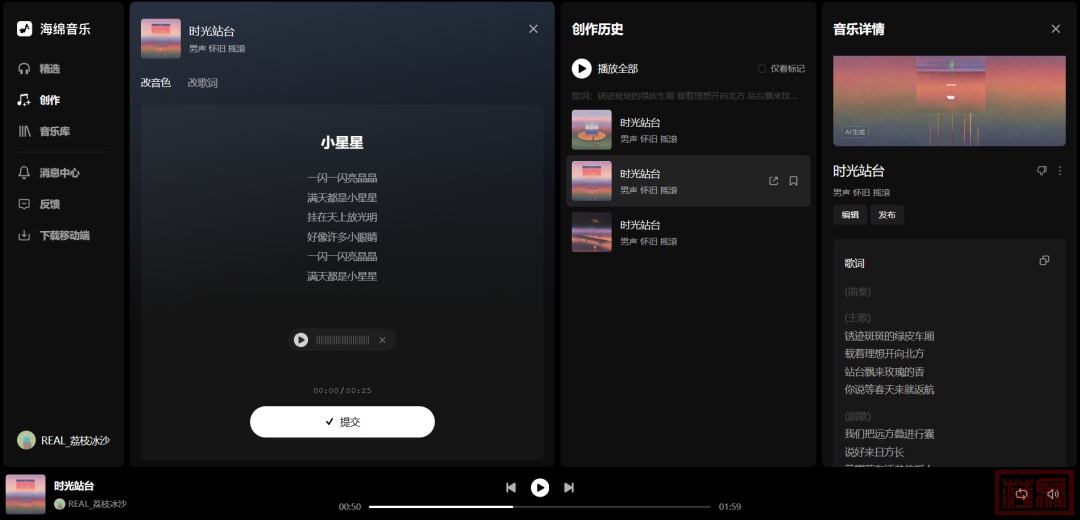Select 下载移动端 in sidebar
Screen dimensions: 1080x520
[63, 236]
